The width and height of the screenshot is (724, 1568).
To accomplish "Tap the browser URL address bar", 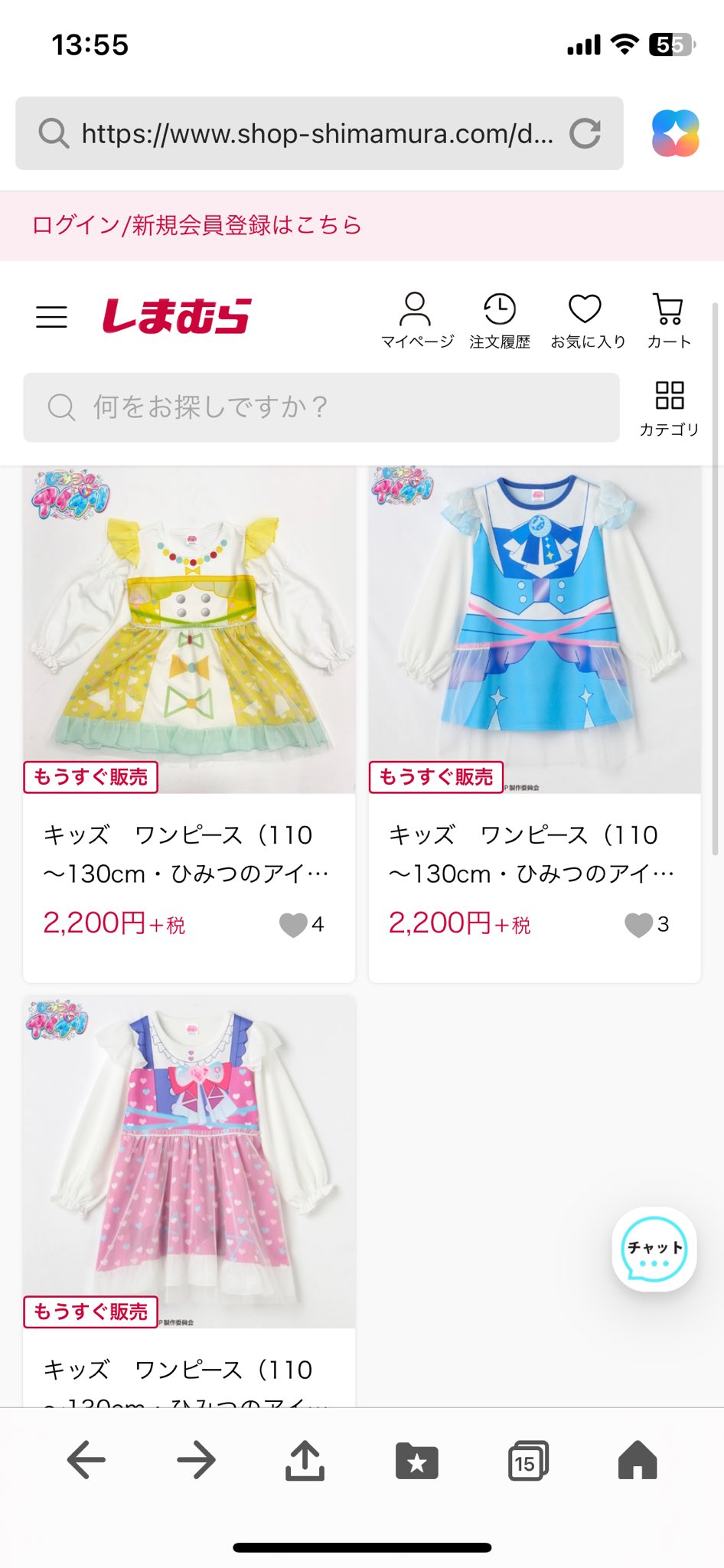I will point(319,133).
